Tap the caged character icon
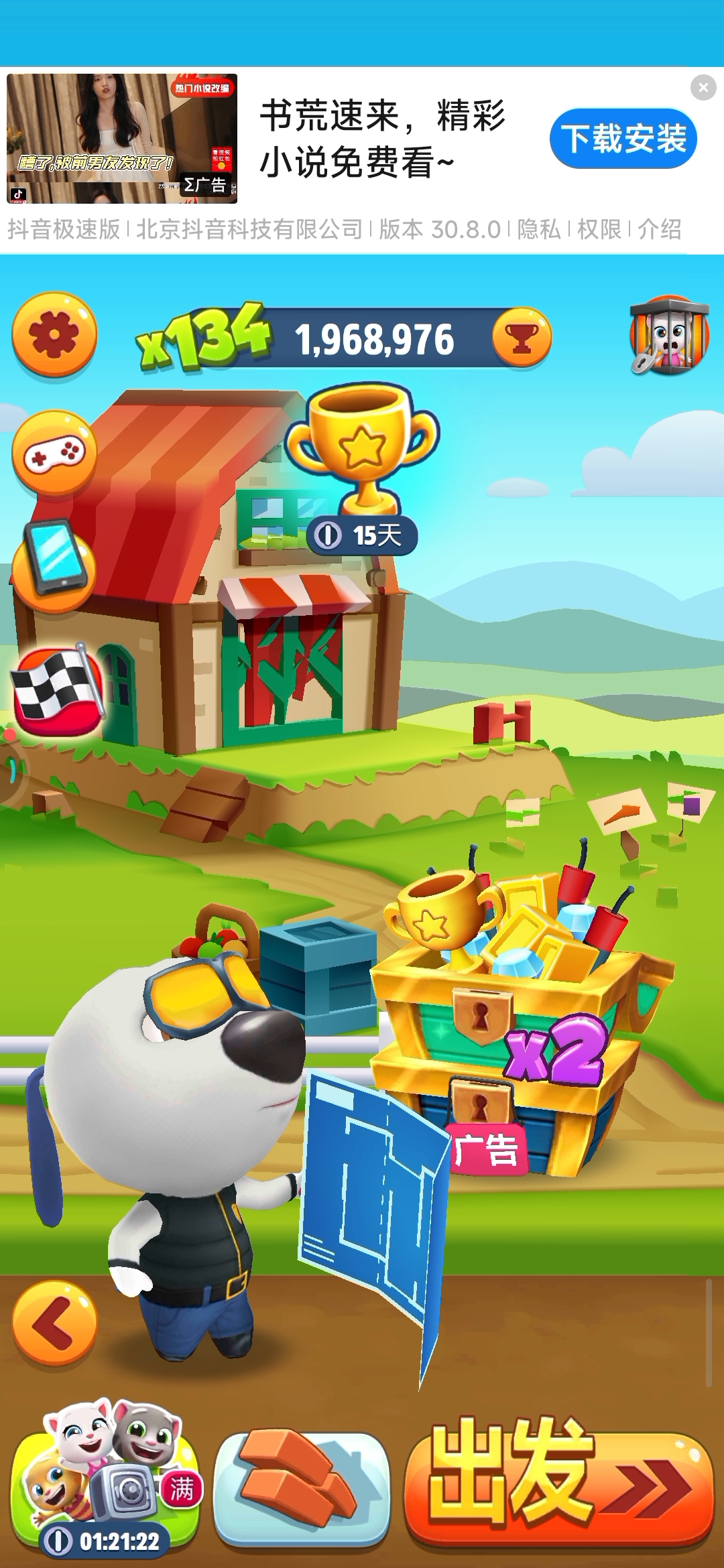Image resolution: width=724 pixels, height=1568 pixels. (x=669, y=335)
